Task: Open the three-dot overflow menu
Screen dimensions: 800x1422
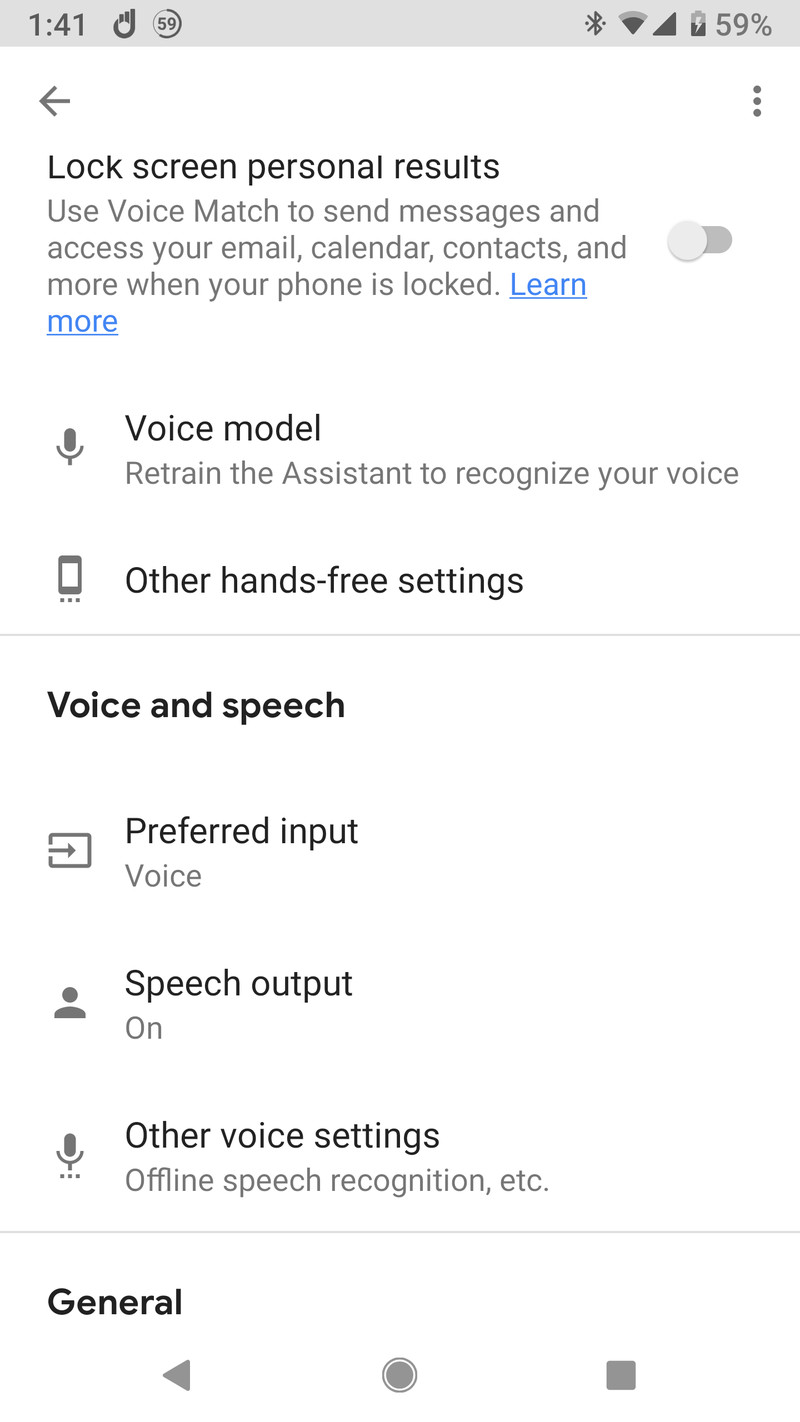Action: click(757, 101)
